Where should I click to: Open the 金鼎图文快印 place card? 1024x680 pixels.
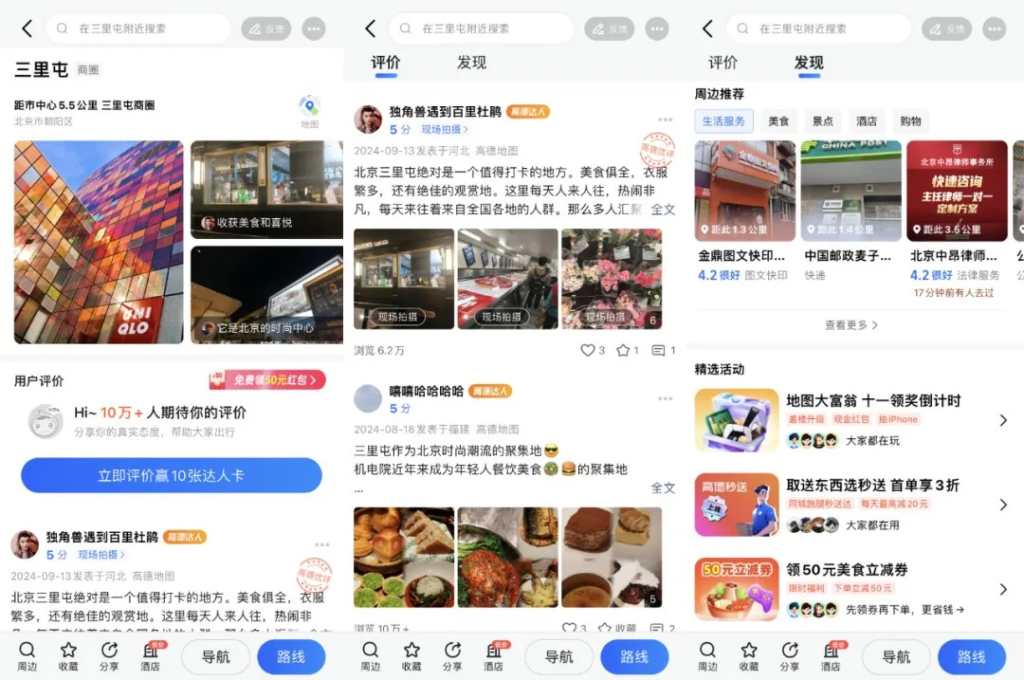point(745,210)
